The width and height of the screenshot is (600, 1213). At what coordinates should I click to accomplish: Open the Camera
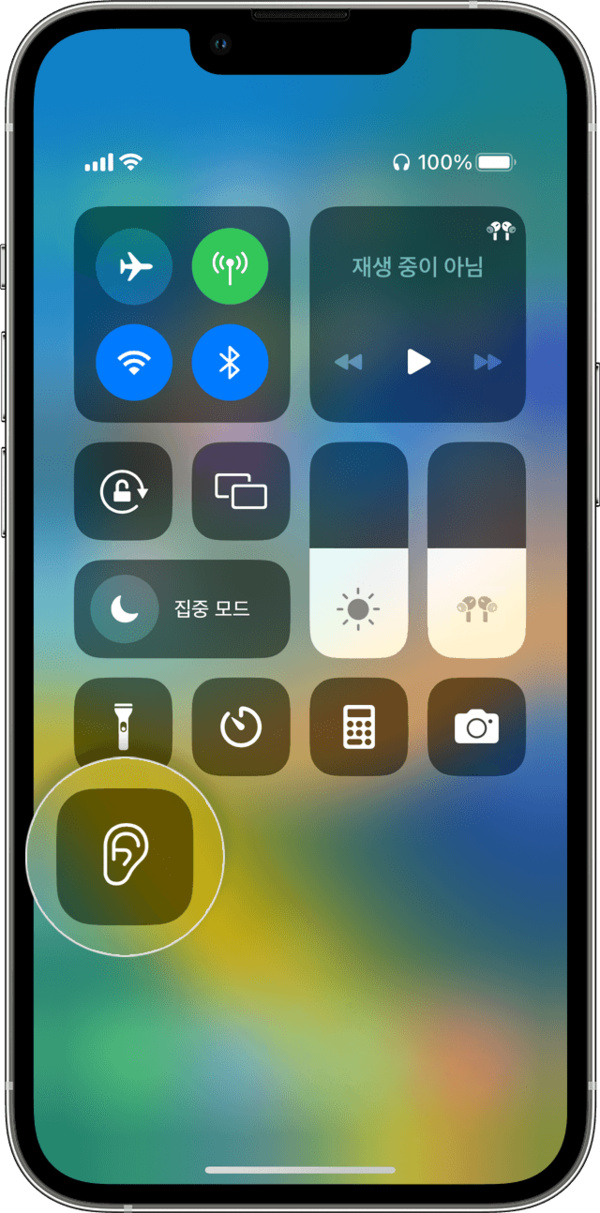click(x=477, y=727)
